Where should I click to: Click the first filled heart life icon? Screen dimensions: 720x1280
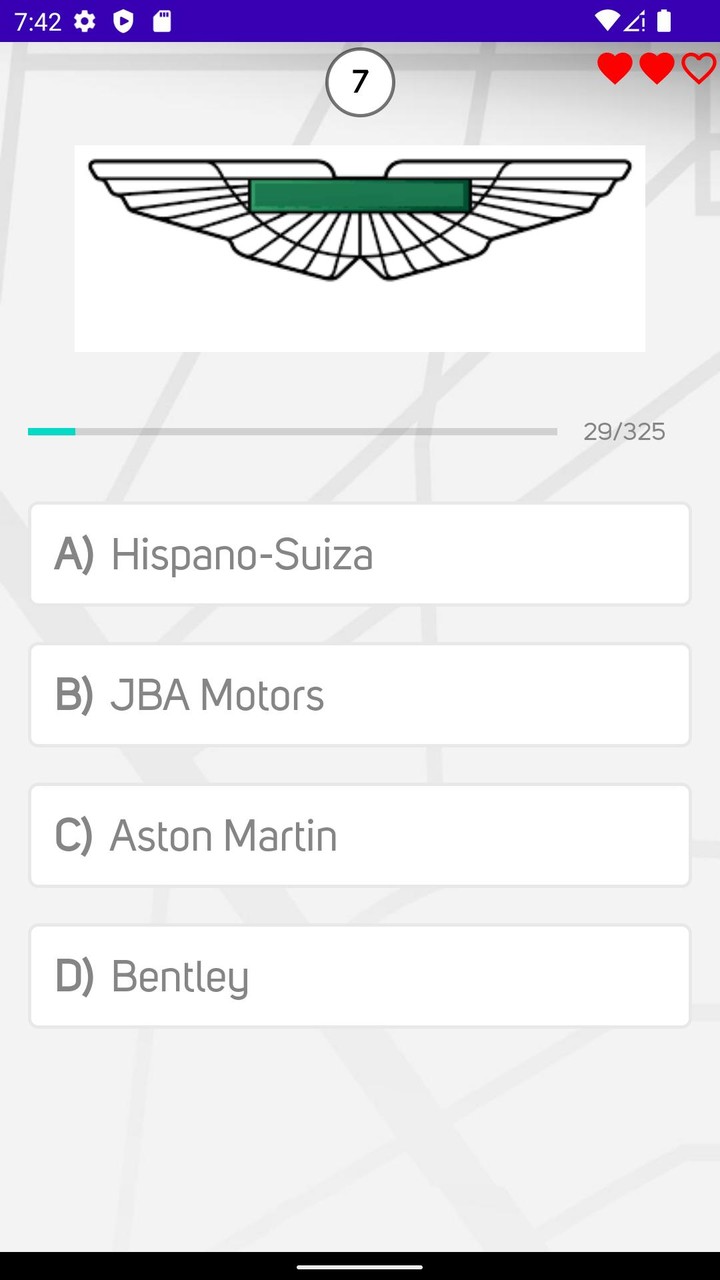tap(613, 69)
